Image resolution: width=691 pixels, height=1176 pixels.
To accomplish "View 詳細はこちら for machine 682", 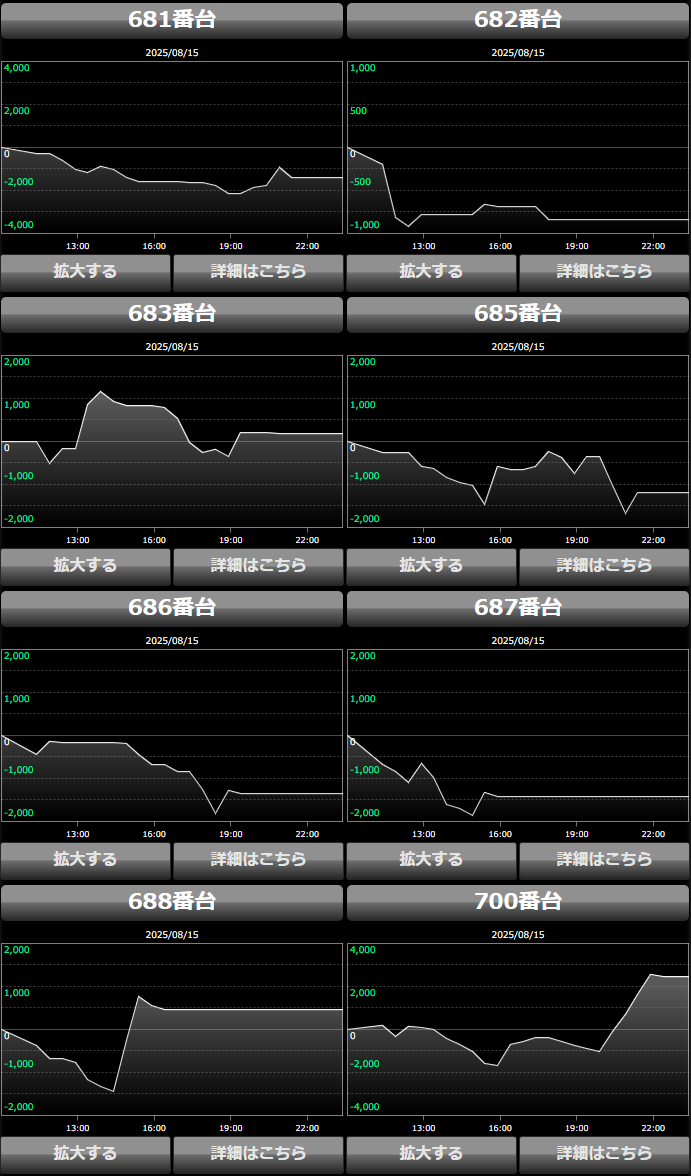I will click(604, 271).
